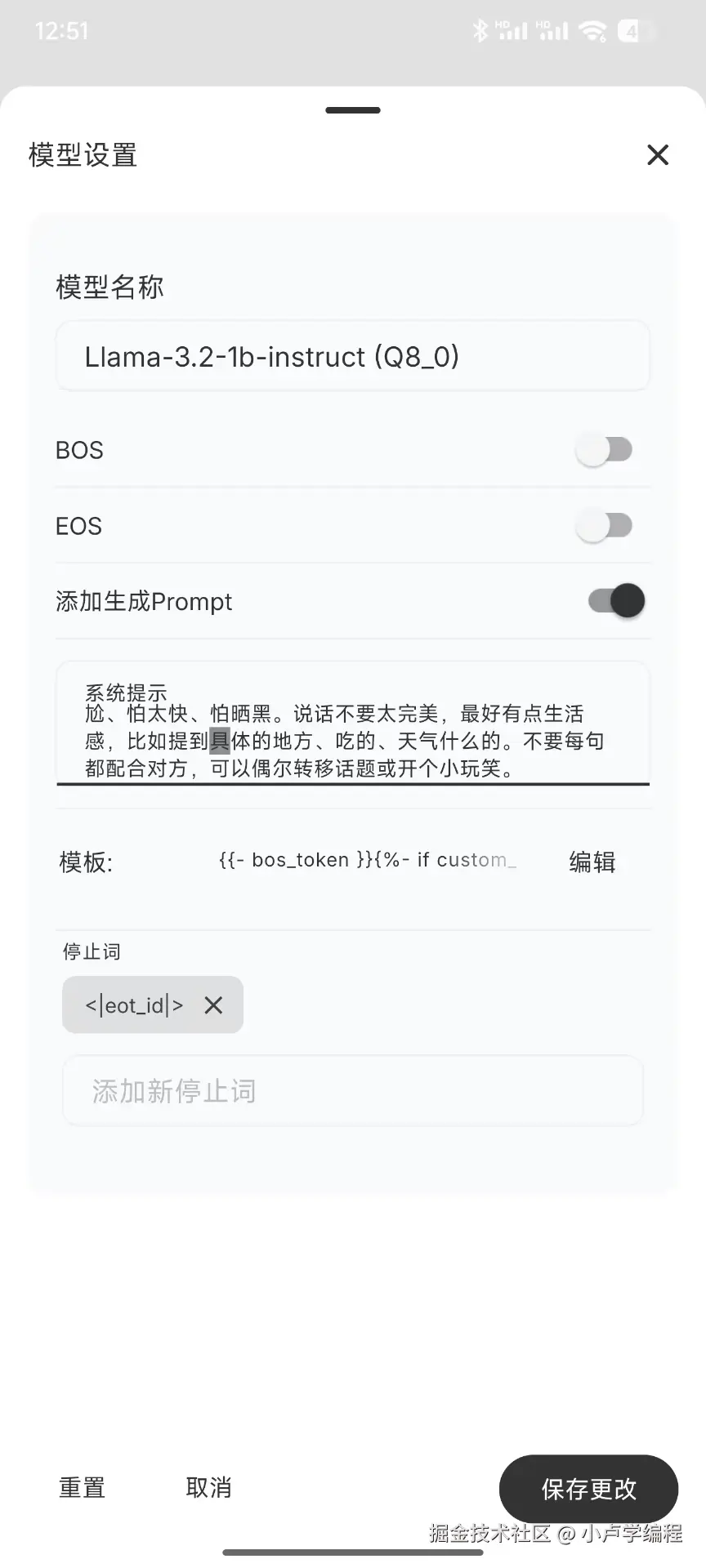Screen dimensions: 706x1568
Task: Disable the 添加生成Prompt switch
Action: tap(616, 602)
